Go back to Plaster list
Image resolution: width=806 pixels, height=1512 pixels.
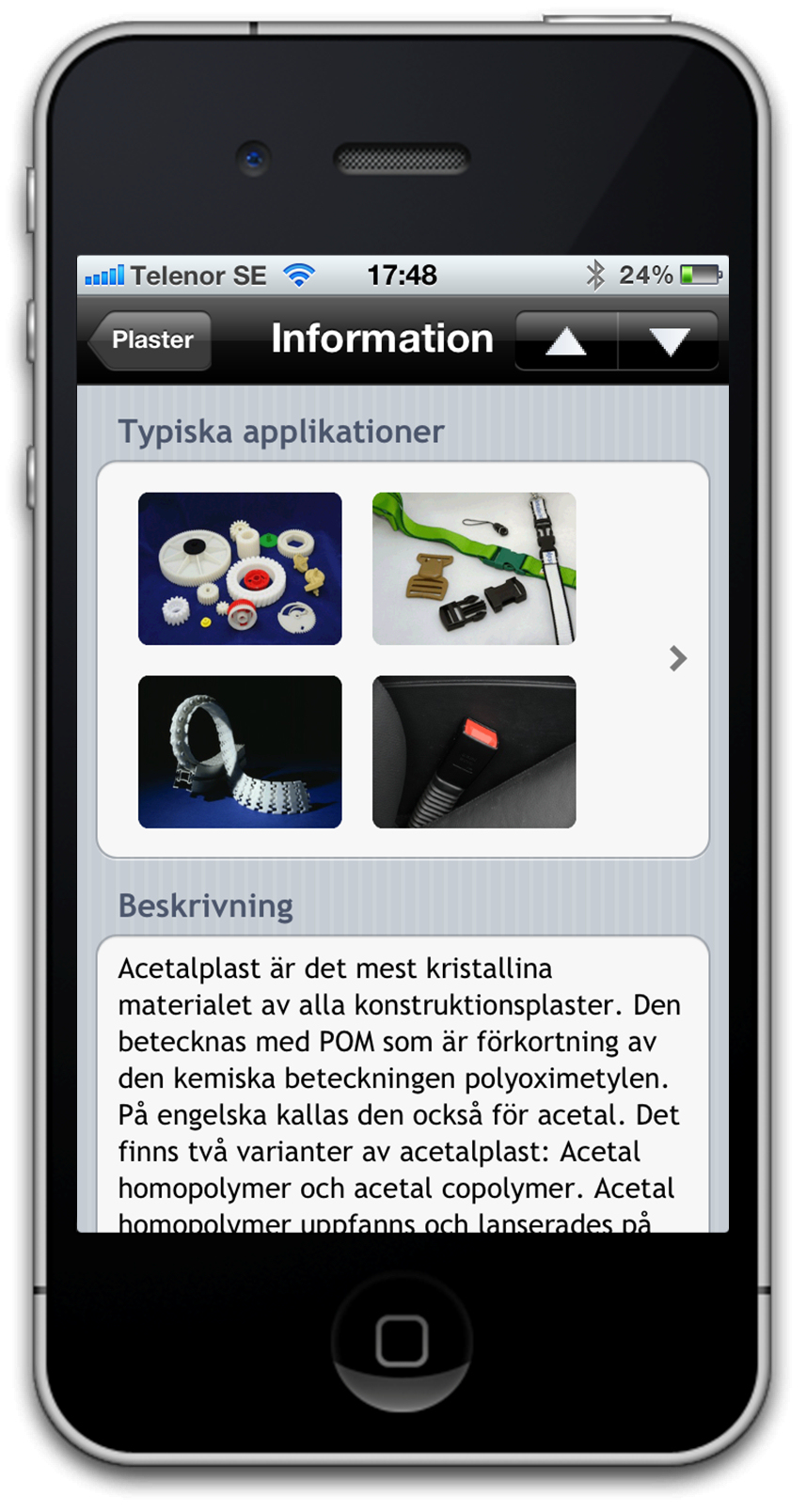[x=150, y=340]
